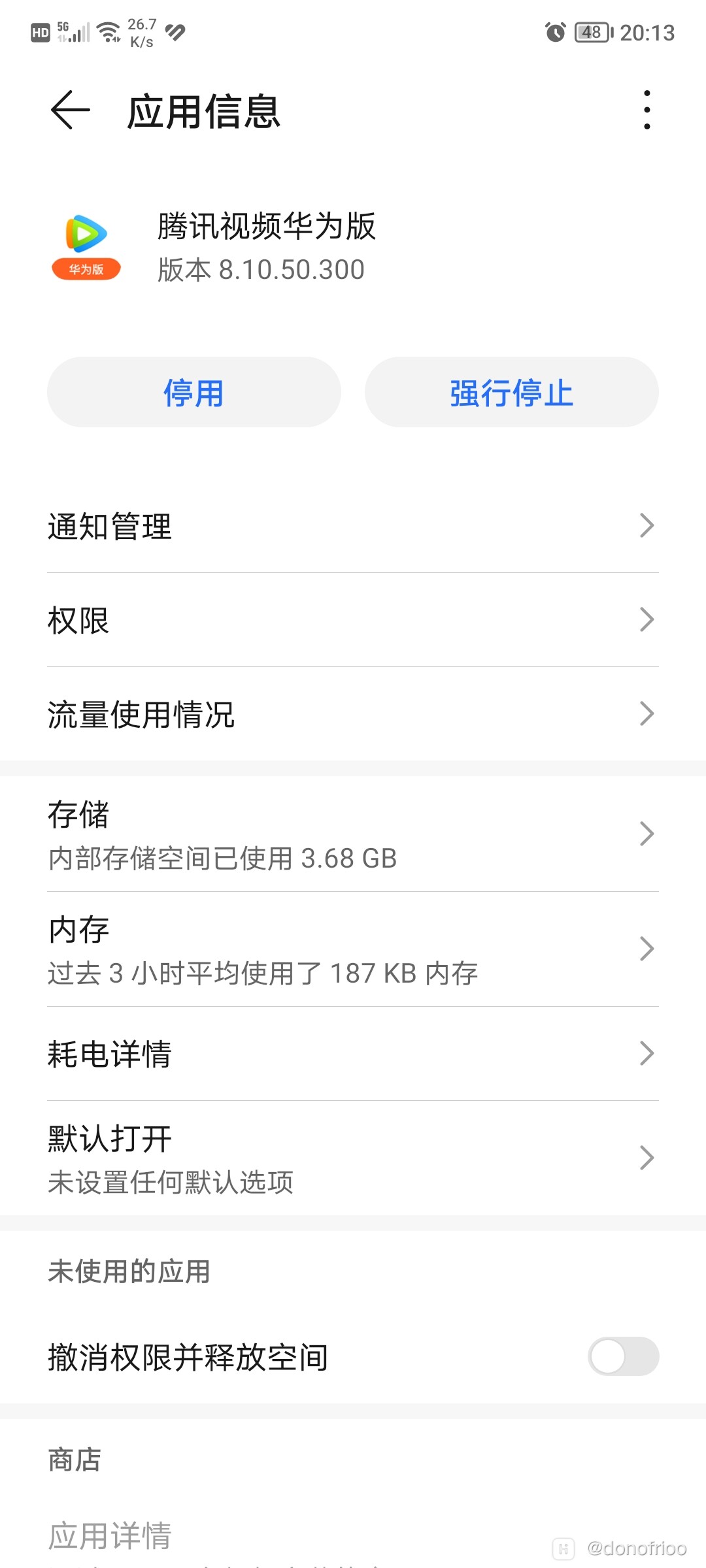
Task: Open the 应用详情 link
Action: tap(110, 1535)
